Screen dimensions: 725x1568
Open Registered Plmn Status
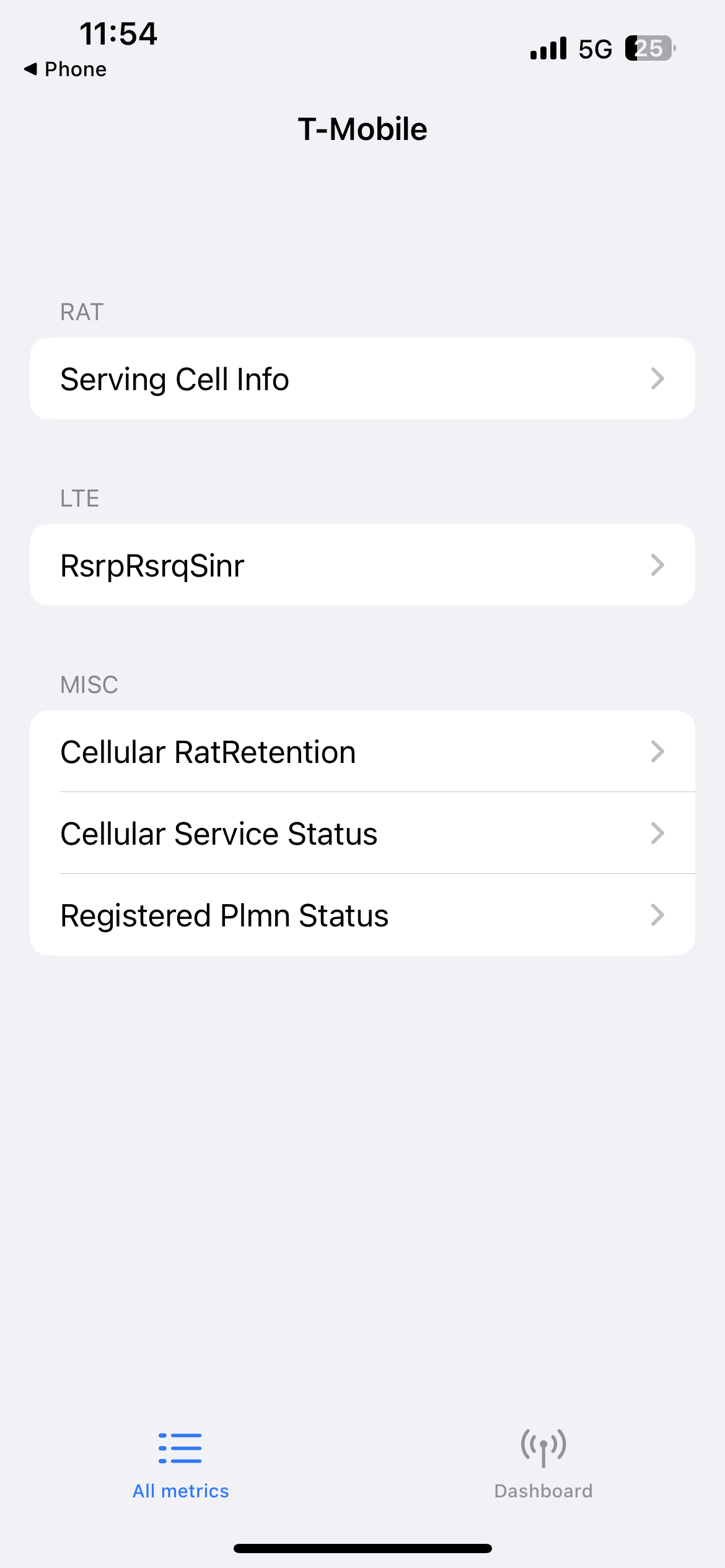(x=362, y=915)
